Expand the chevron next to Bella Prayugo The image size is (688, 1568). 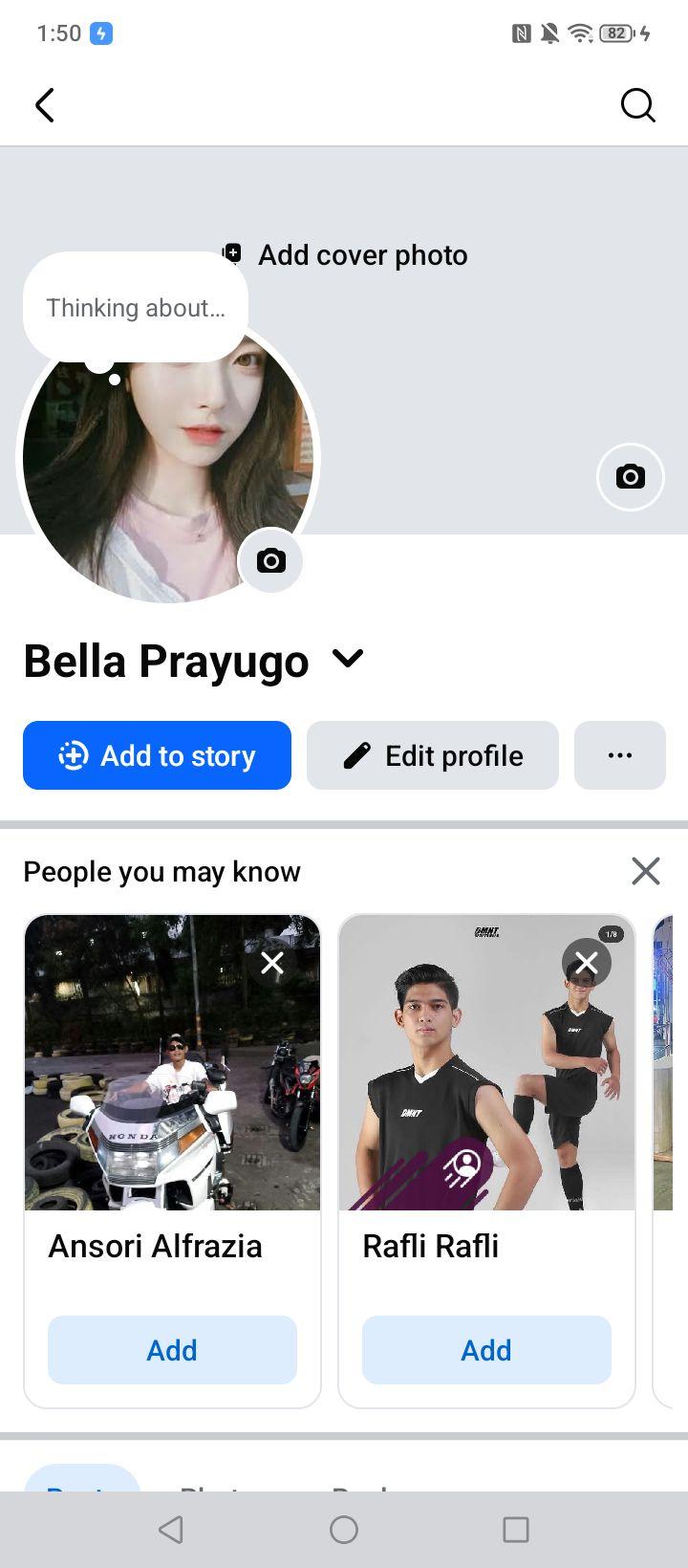tap(348, 659)
